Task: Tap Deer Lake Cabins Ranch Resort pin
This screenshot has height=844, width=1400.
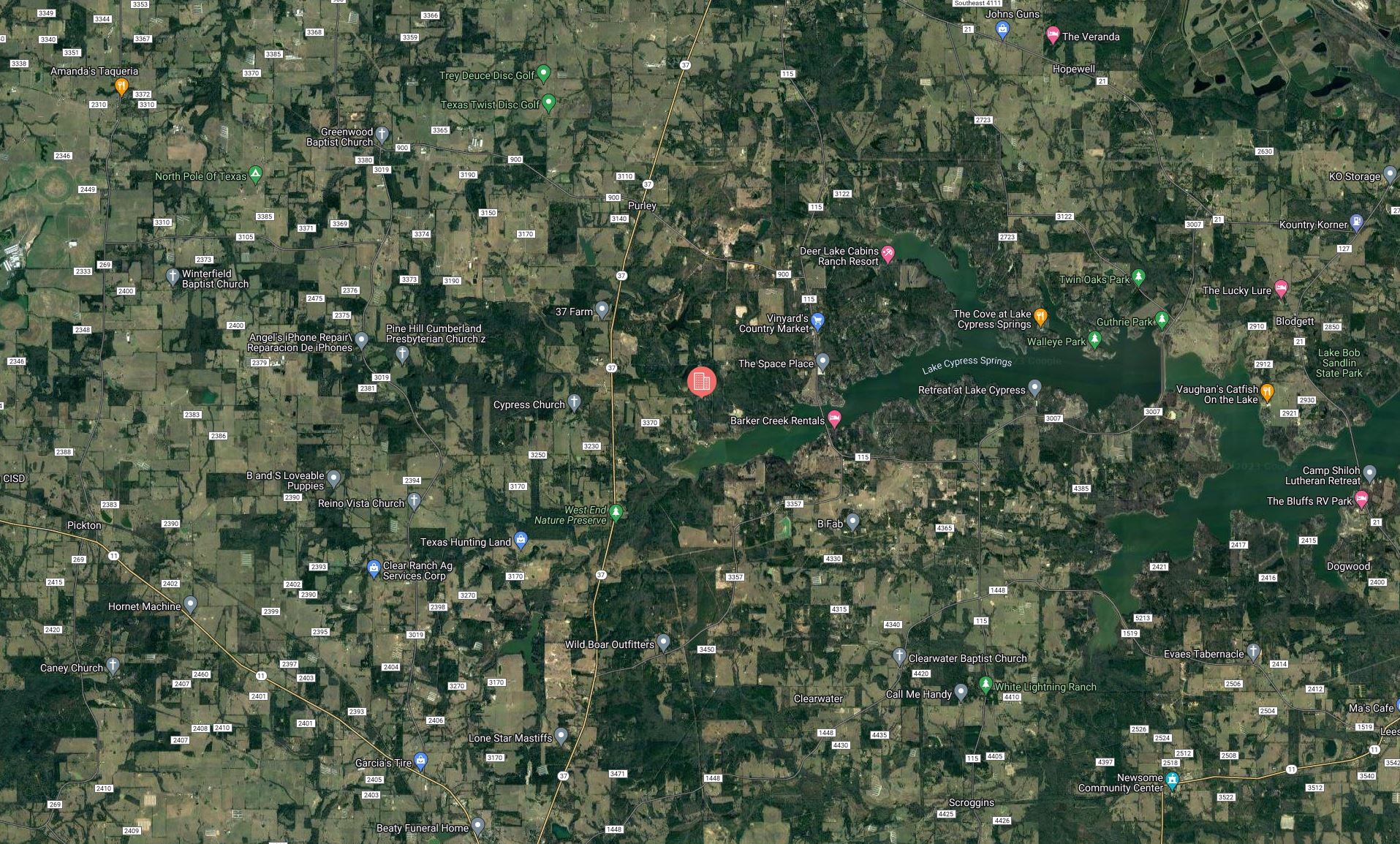Action: [888, 254]
